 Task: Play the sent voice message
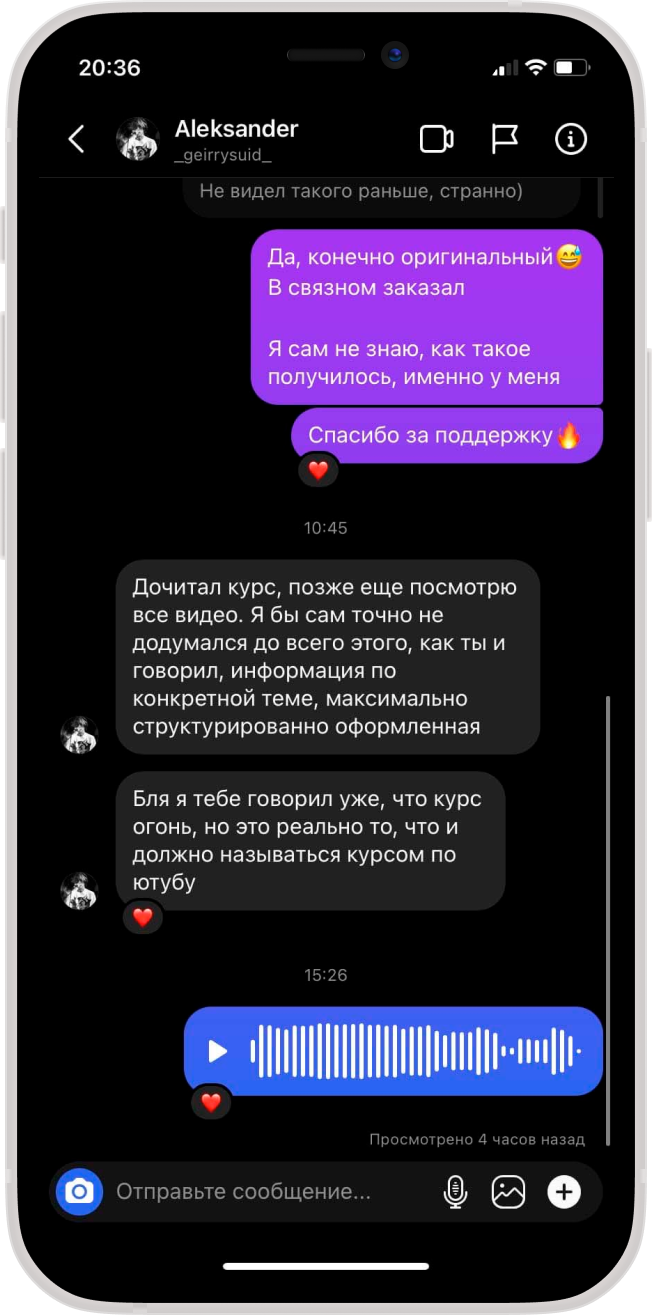point(217,1051)
